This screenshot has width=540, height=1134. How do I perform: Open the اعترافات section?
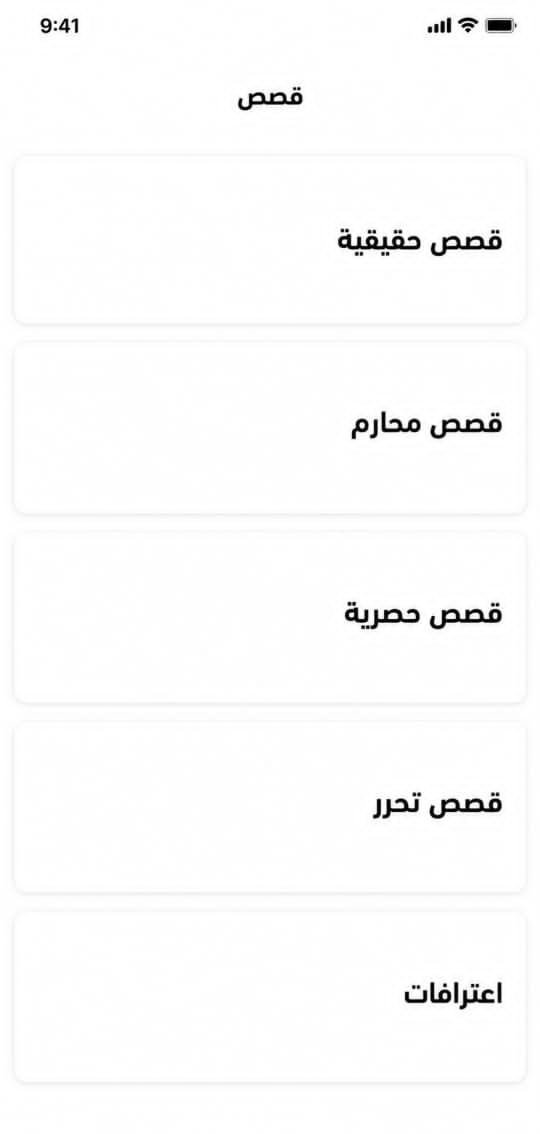[270, 997]
